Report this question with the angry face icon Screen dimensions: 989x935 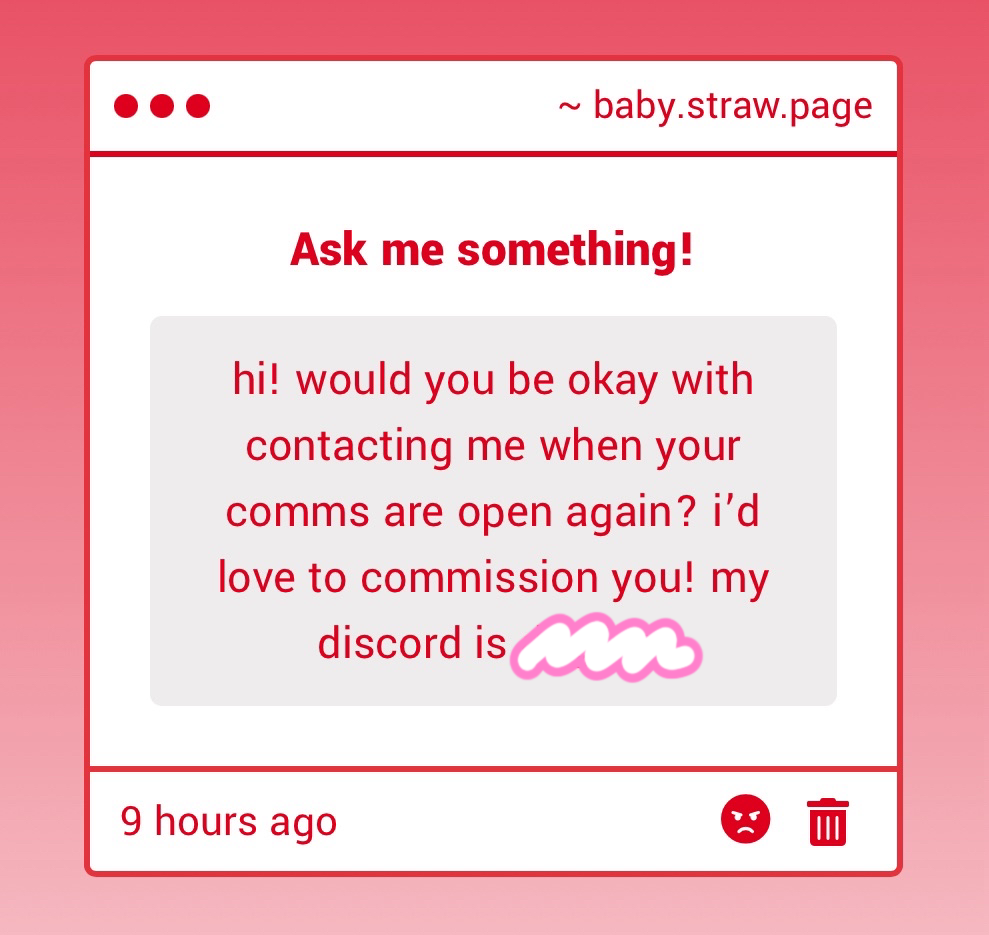click(746, 821)
